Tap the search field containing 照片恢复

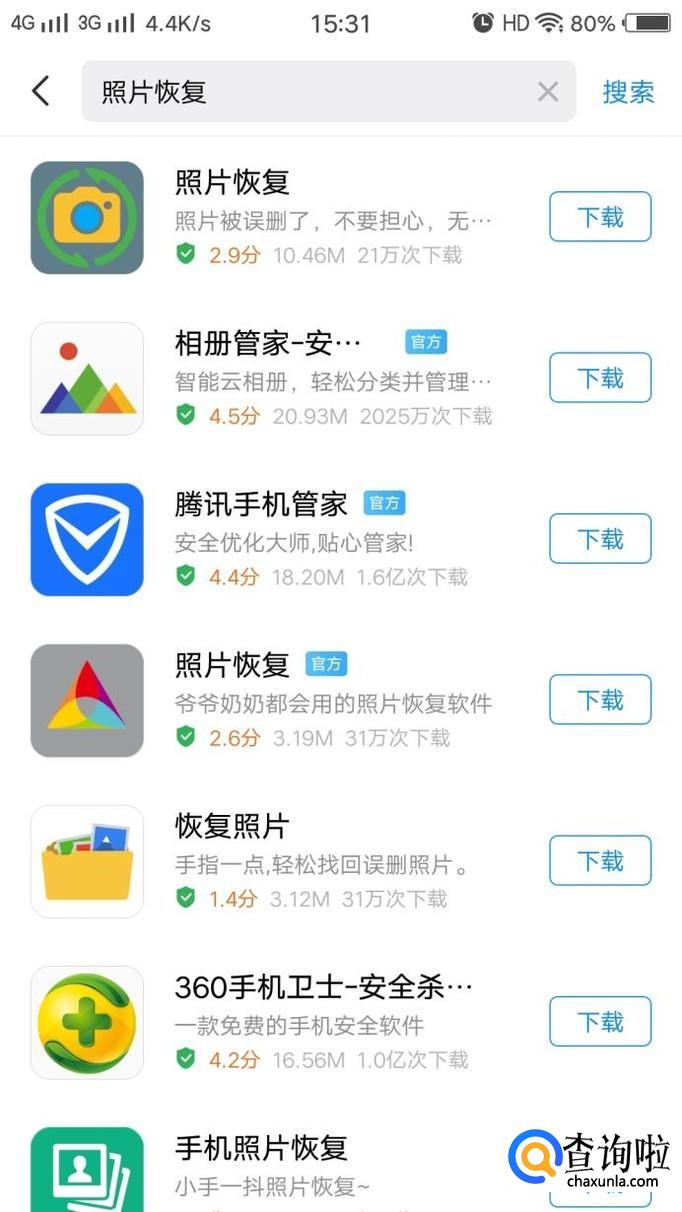click(310, 92)
